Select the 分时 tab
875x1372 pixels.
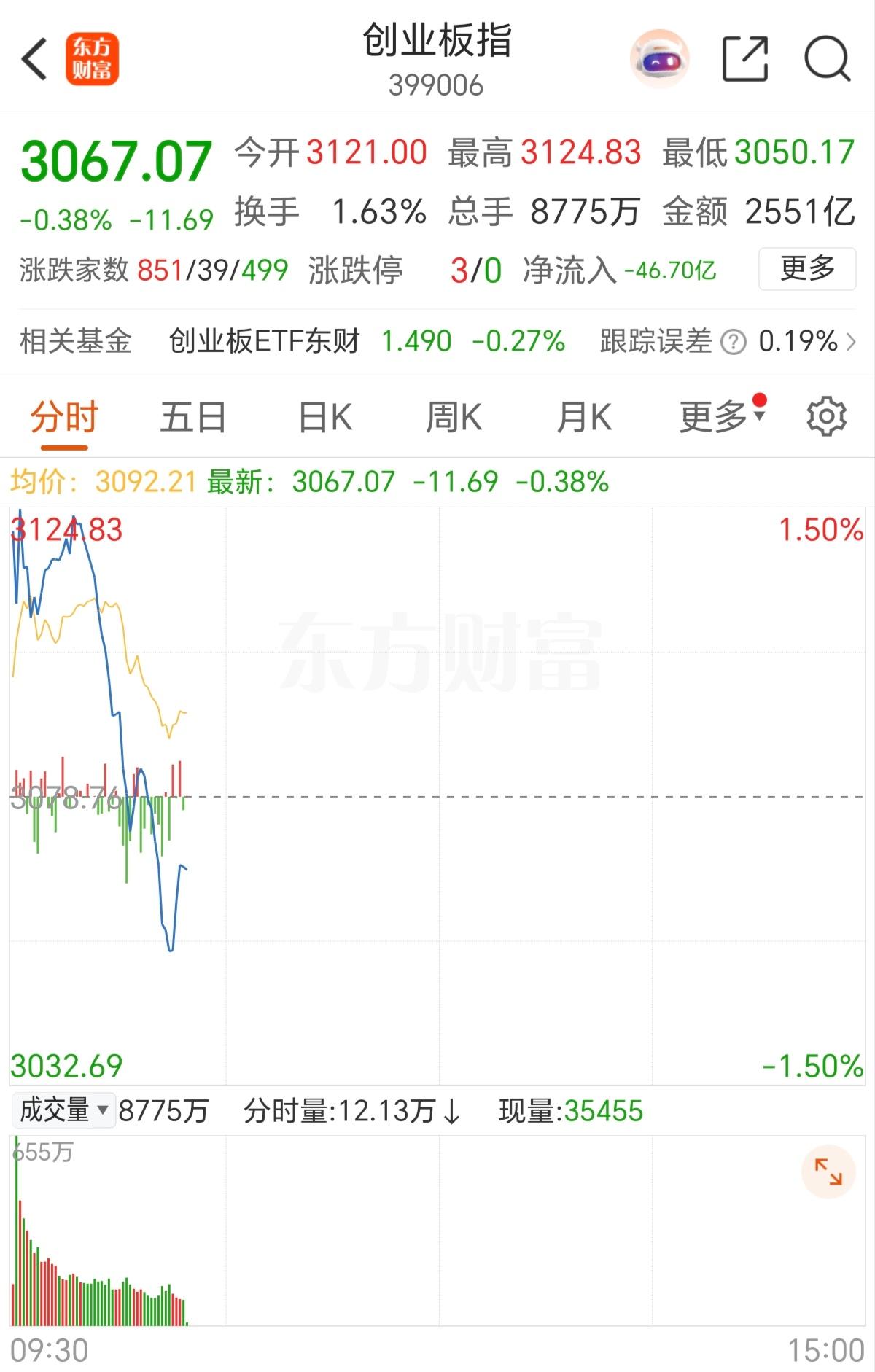[x=64, y=418]
